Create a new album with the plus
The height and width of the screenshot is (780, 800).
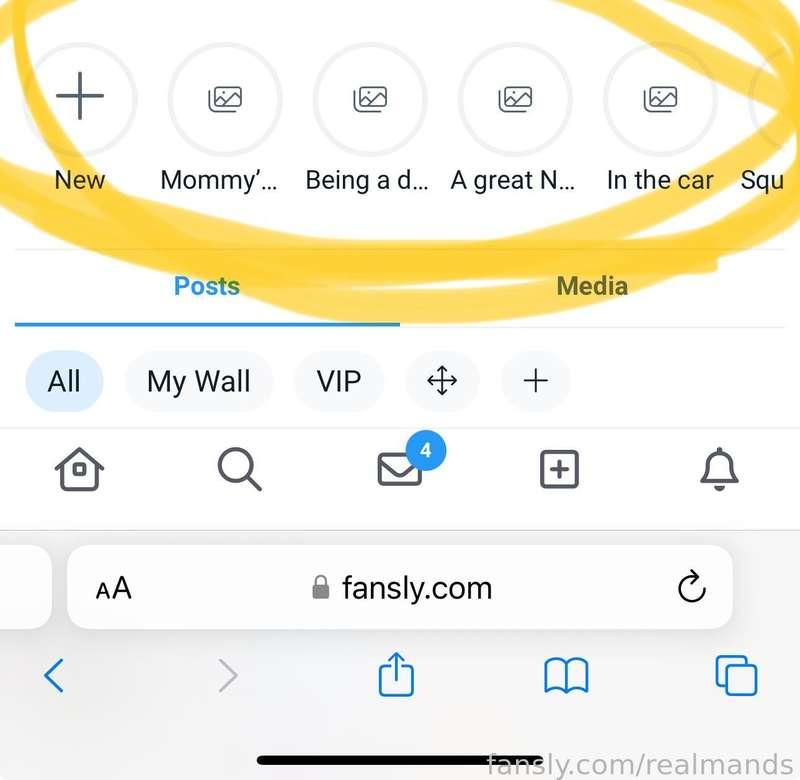pyautogui.click(x=80, y=98)
